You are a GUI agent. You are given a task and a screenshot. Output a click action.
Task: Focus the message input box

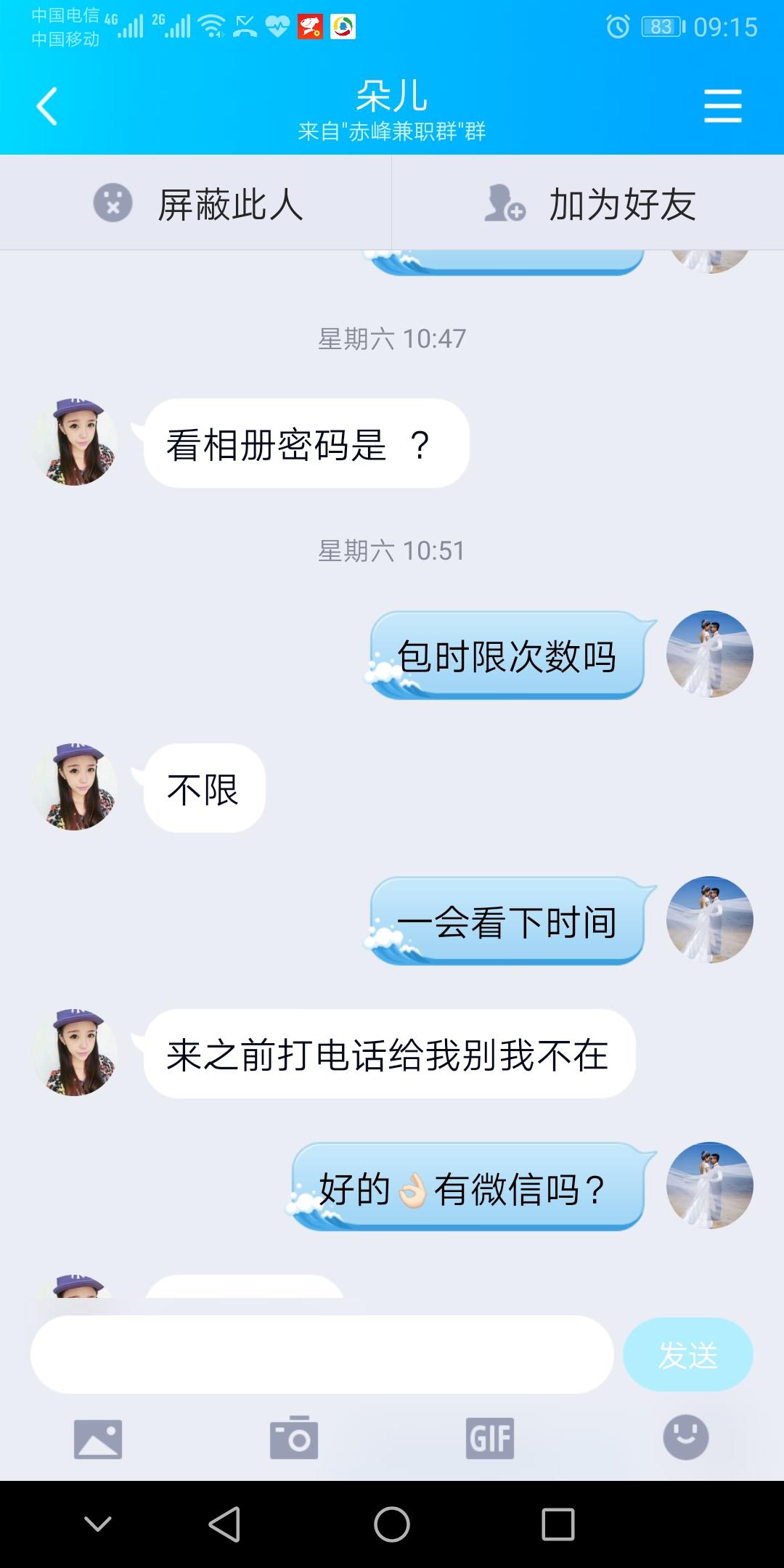tap(322, 1355)
